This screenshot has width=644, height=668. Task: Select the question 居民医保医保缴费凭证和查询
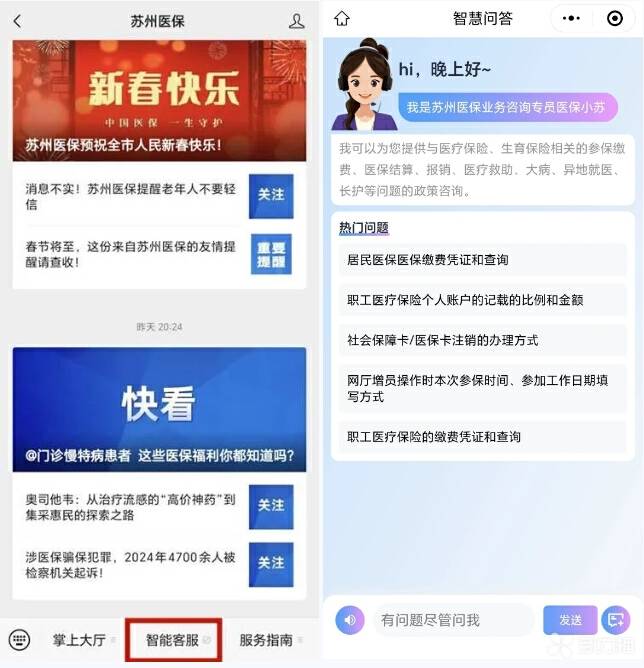tap(482, 260)
